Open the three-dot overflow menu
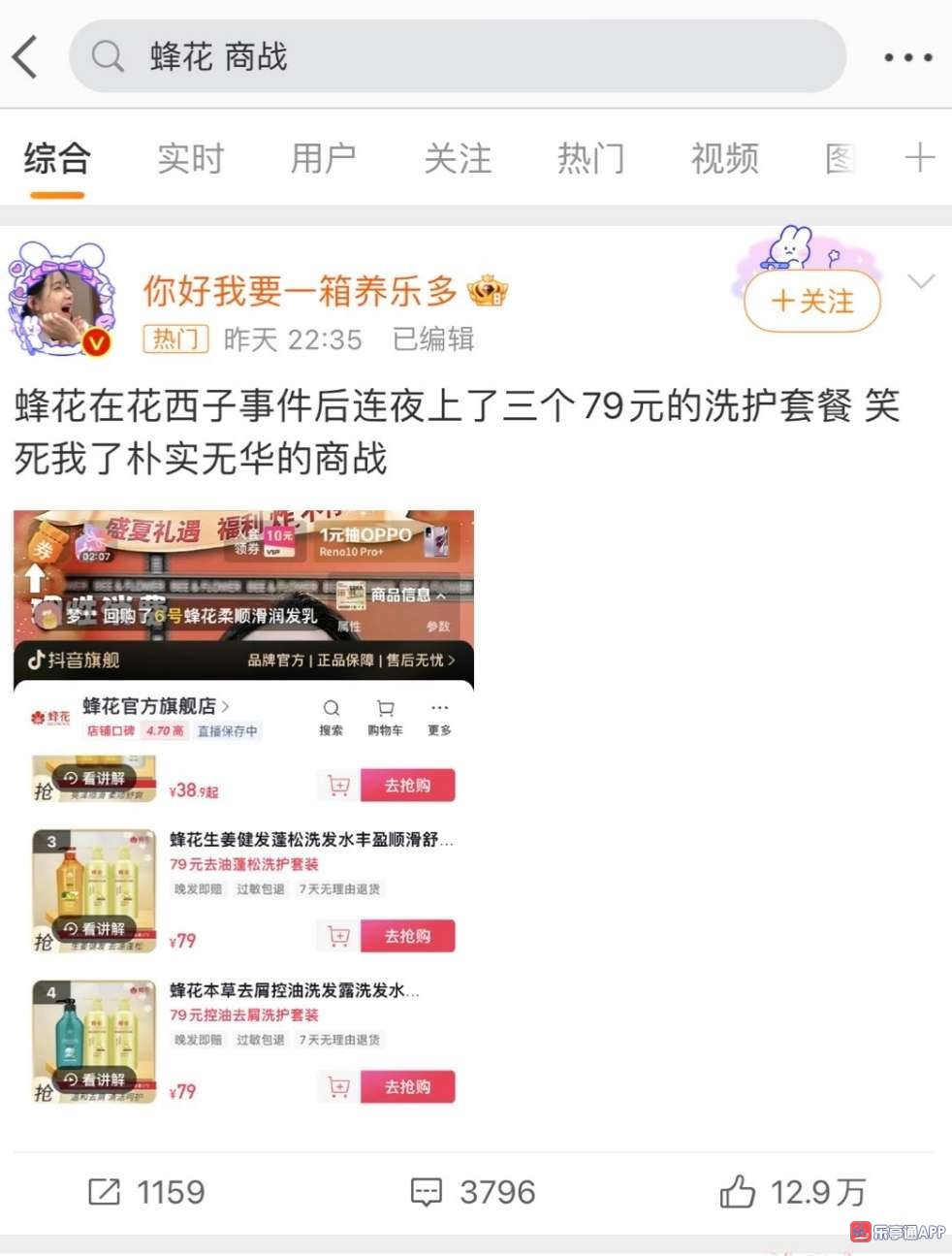This screenshot has height=1256, width=952. click(907, 57)
